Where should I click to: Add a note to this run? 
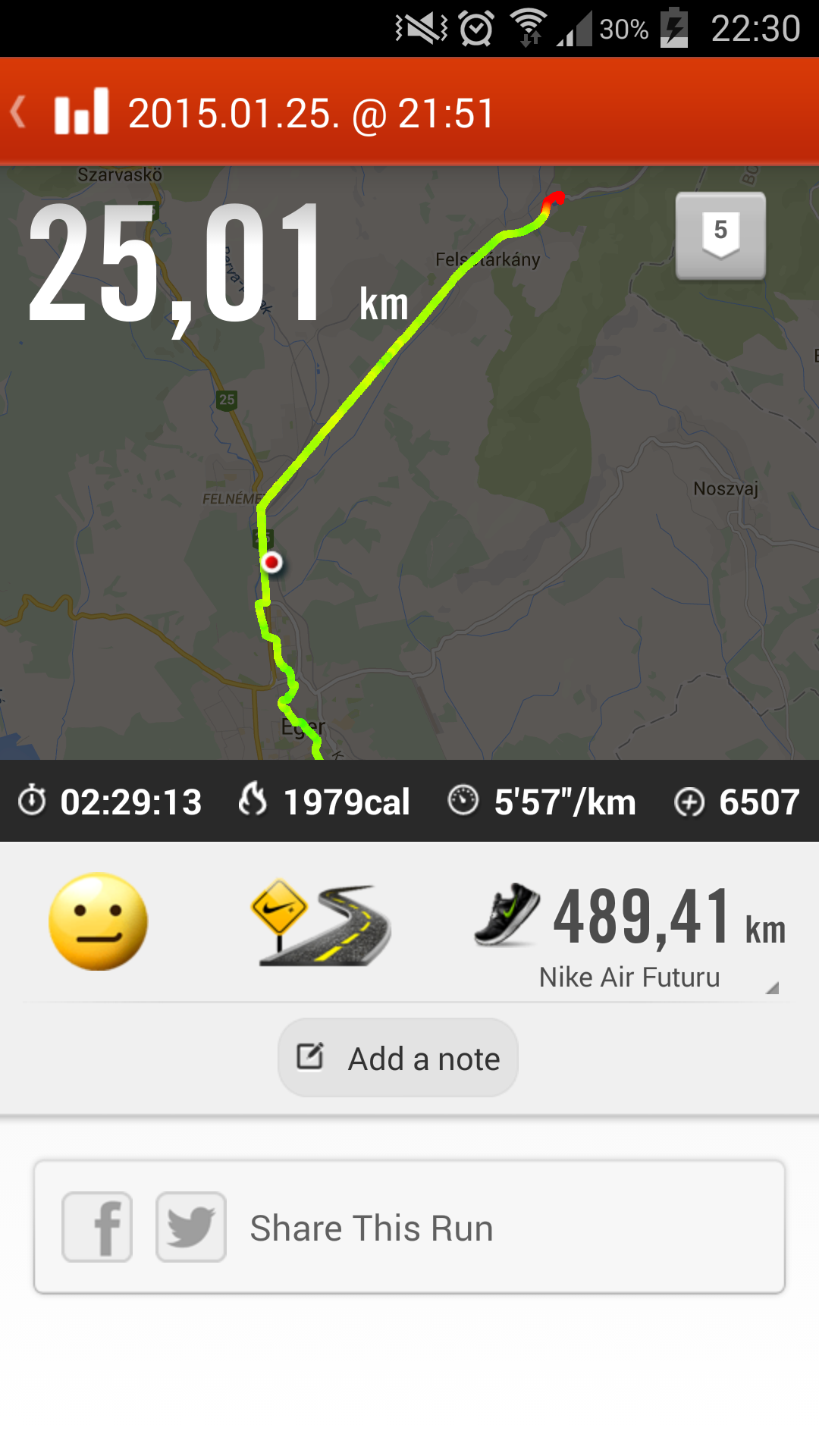pyautogui.click(x=398, y=1058)
